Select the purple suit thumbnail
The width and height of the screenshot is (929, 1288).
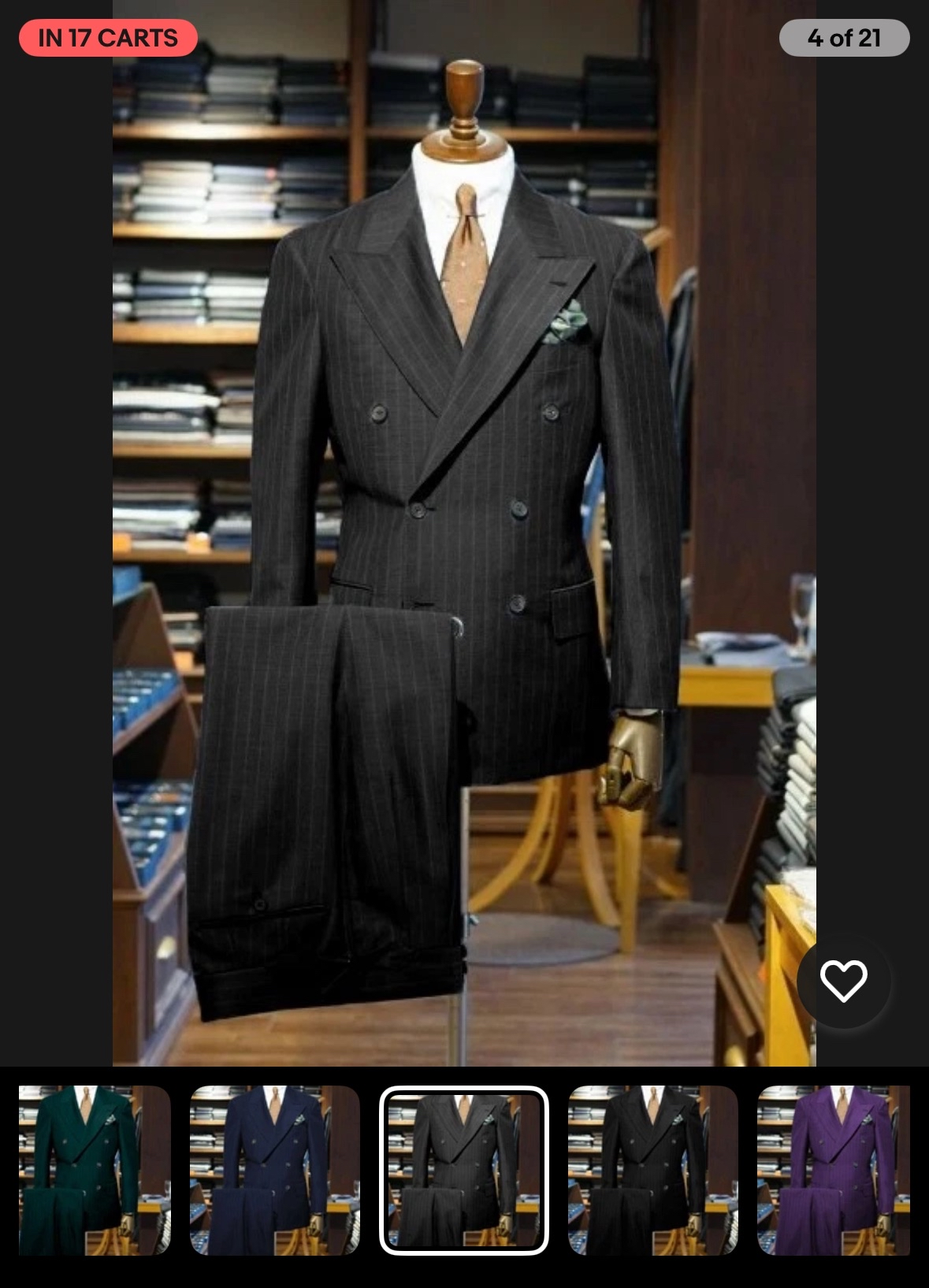coord(834,1170)
